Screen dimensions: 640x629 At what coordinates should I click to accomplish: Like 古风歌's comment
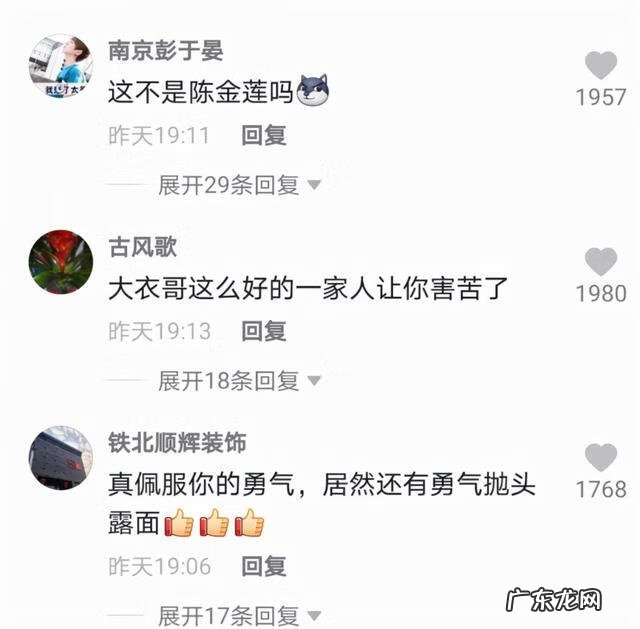click(x=601, y=262)
